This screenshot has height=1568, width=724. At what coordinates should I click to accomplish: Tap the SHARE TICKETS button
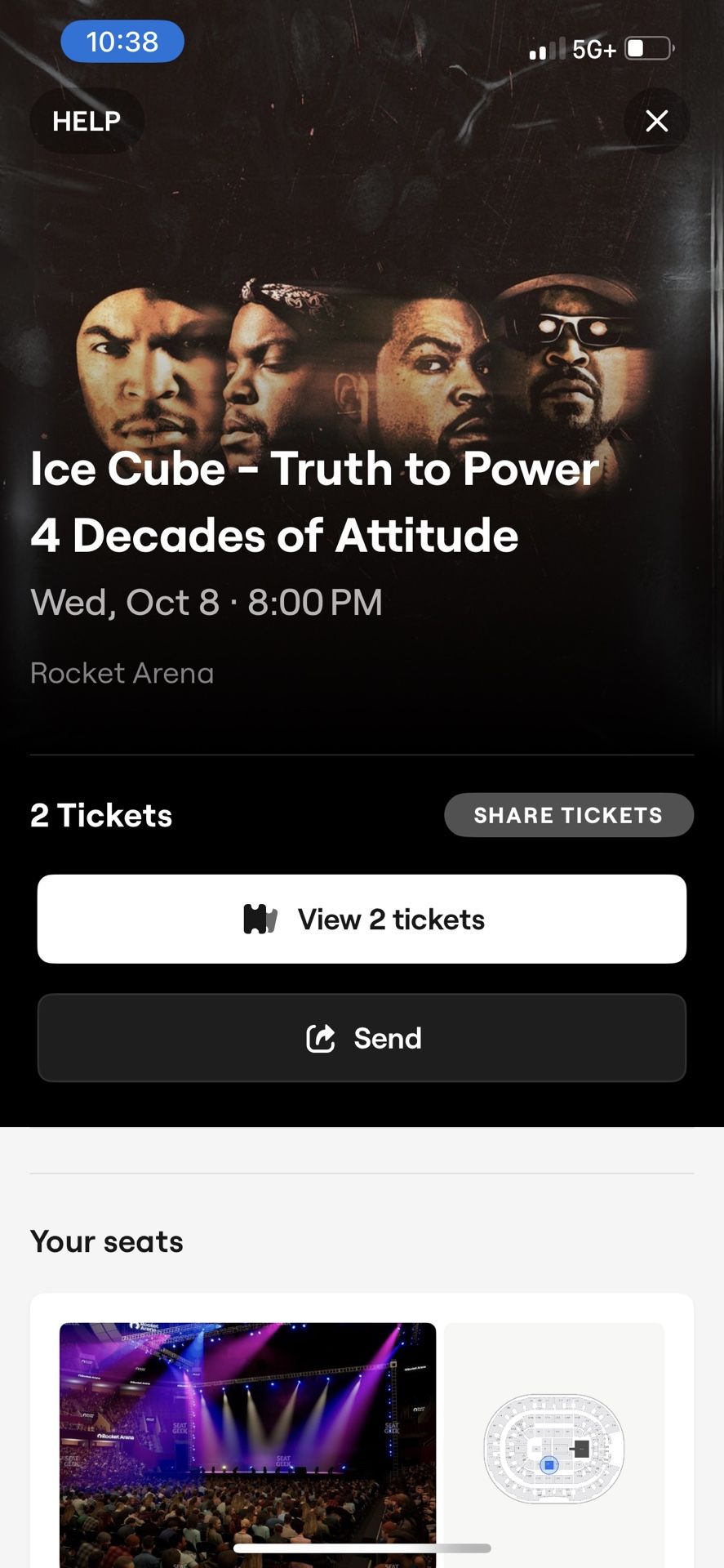[568, 815]
